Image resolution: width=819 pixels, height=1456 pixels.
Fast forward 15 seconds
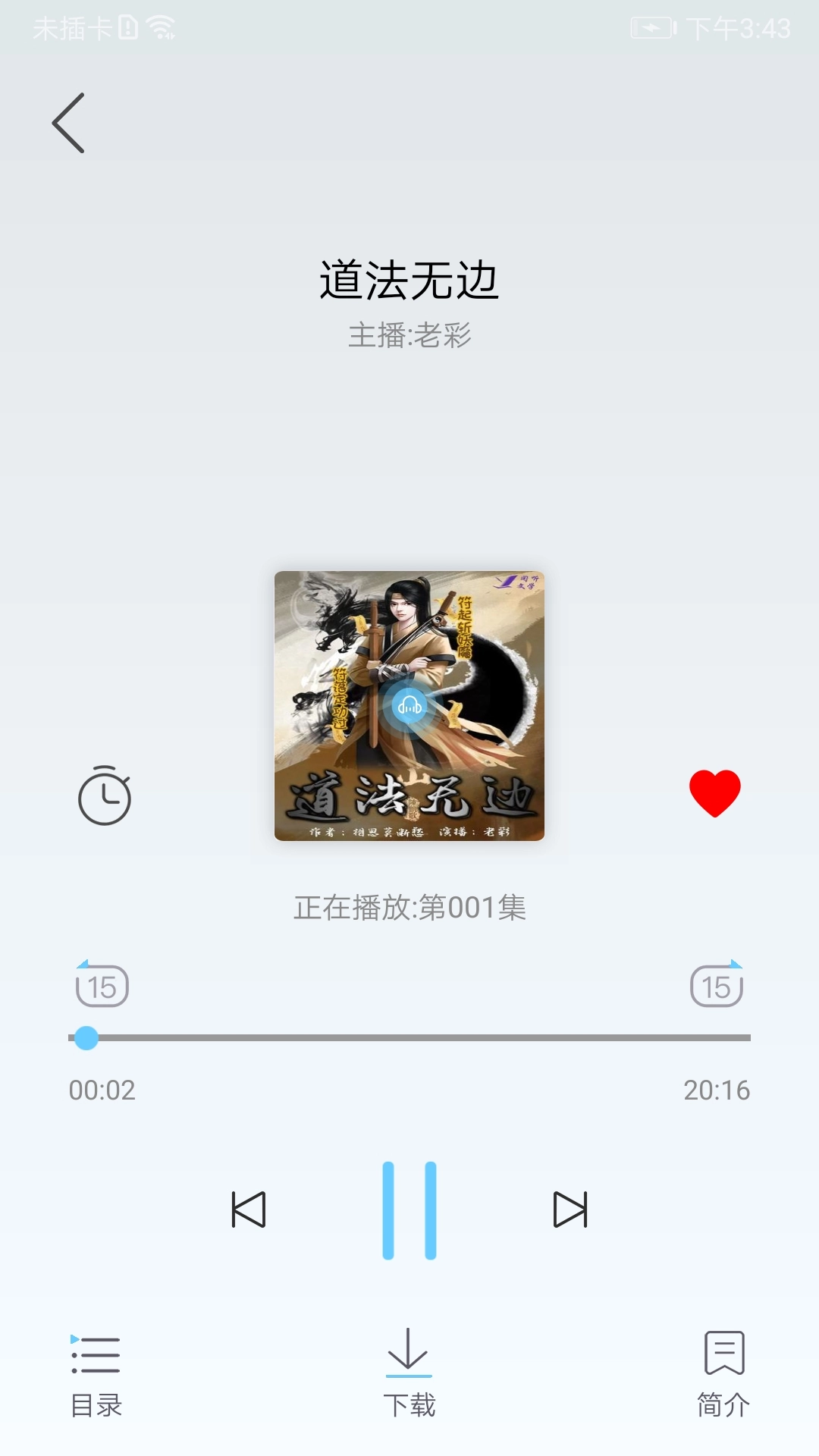717,984
